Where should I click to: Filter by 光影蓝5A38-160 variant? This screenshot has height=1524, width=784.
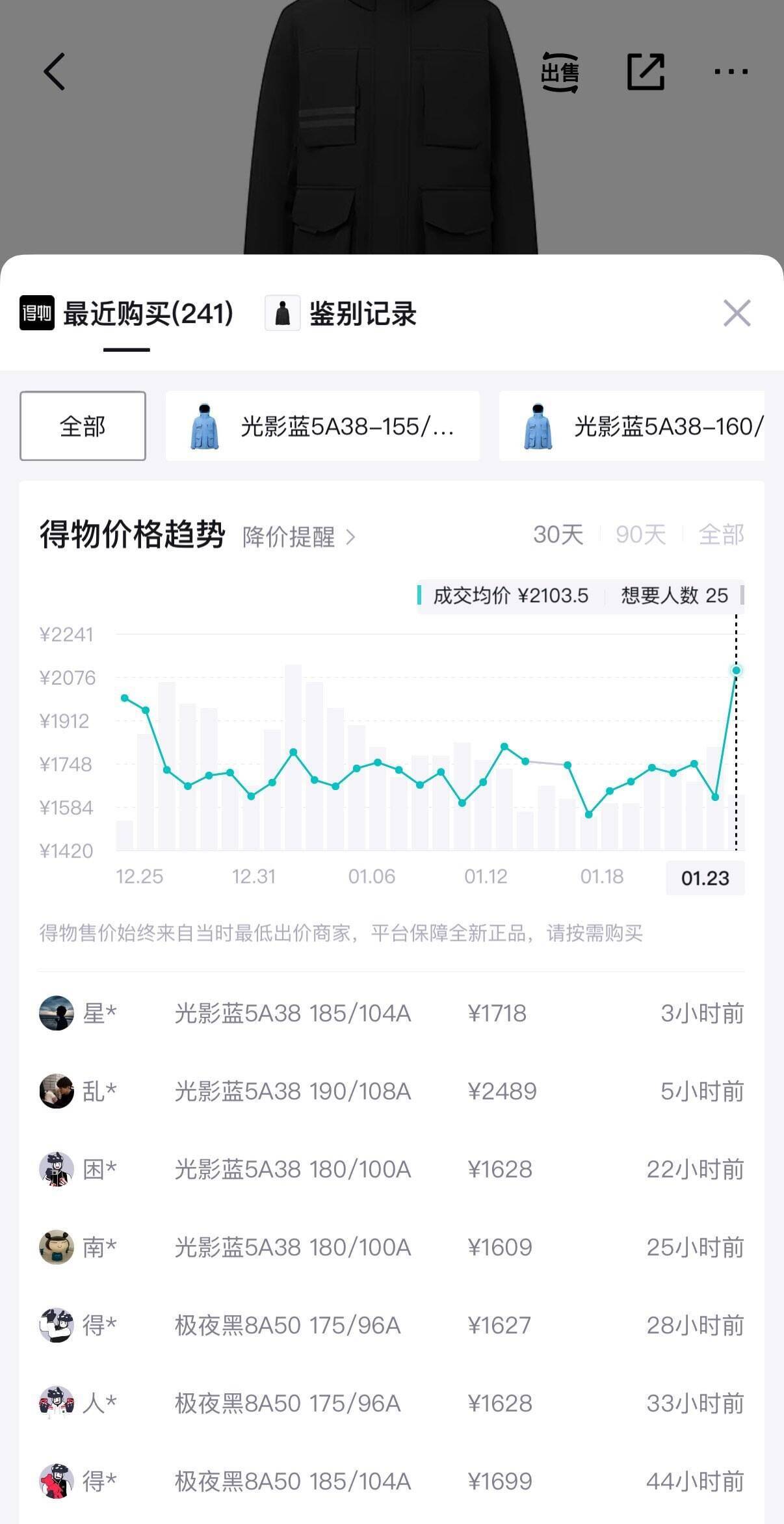(x=632, y=427)
